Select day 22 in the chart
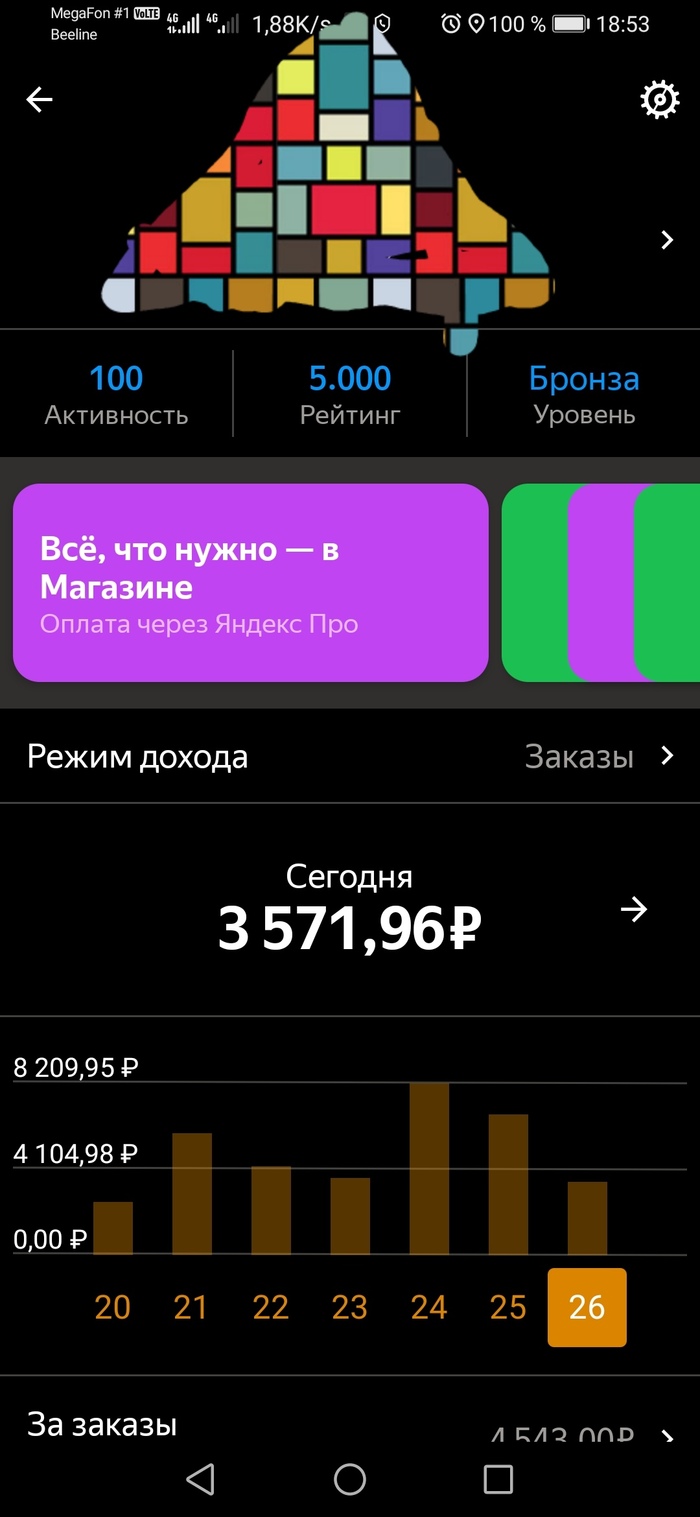Screen dimensions: 700x1517 pyautogui.click(x=270, y=1307)
